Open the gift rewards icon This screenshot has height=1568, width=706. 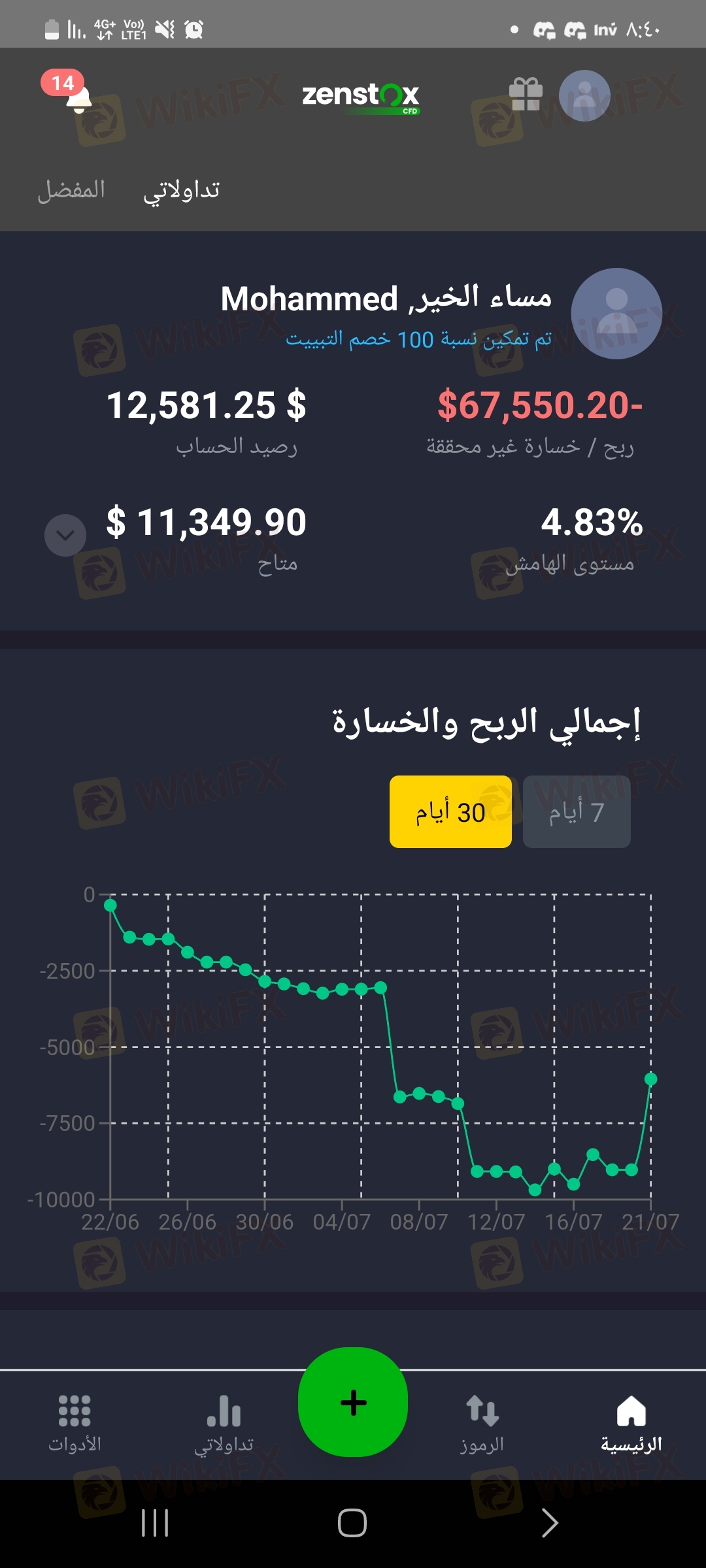coord(526,95)
